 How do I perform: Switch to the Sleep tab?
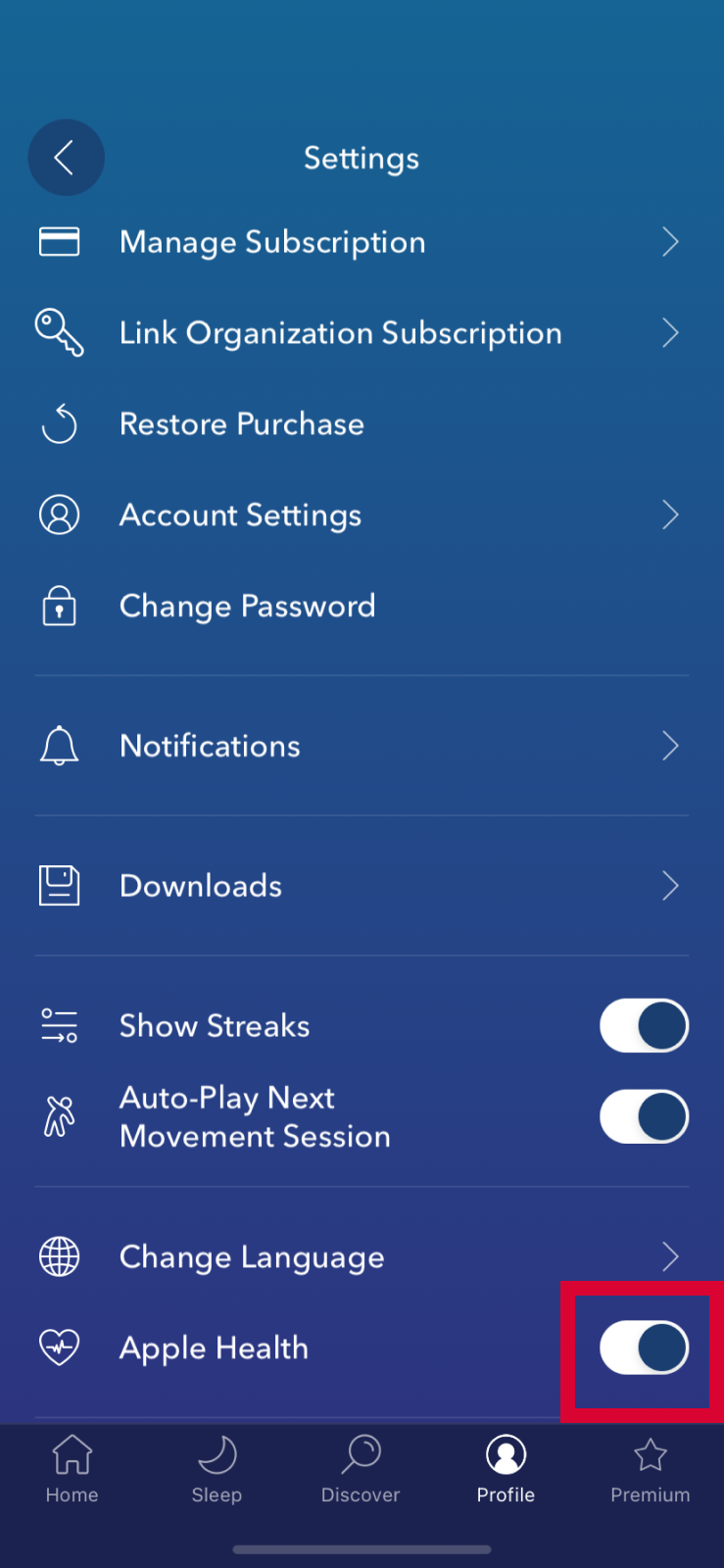coord(217,1469)
